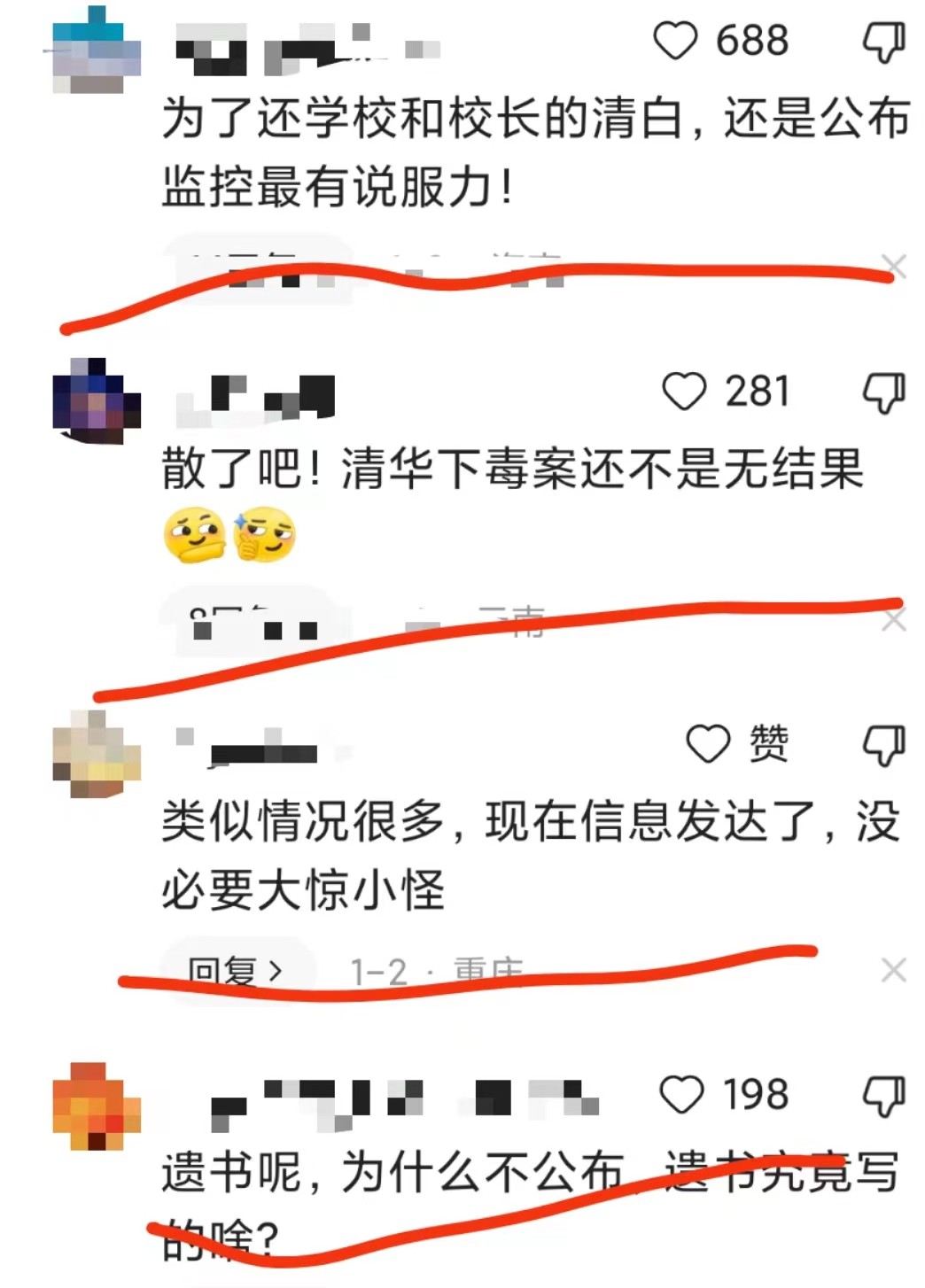Dismiss the 类似情况很多 comment with X
Screen dimensions: 925x1288
tap(893, 971)
